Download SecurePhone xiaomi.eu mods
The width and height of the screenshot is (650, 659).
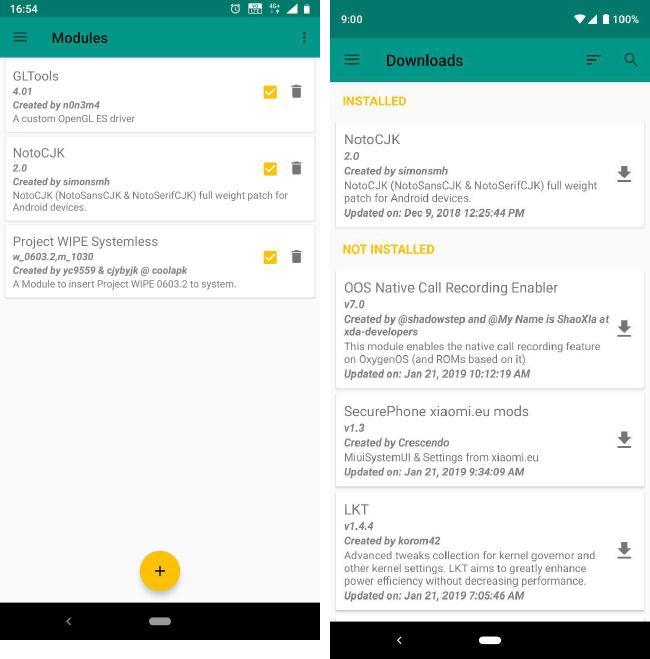tap(624, 440)
